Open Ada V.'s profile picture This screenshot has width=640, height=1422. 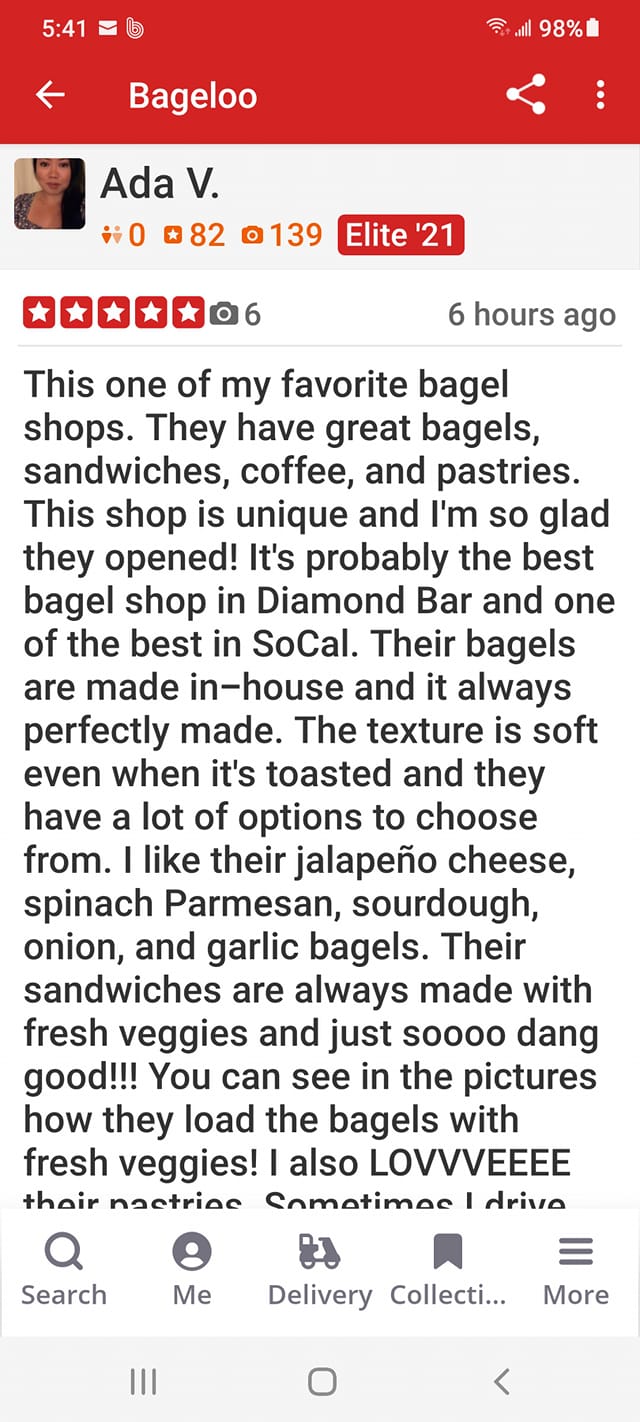[x=50, y=193]
